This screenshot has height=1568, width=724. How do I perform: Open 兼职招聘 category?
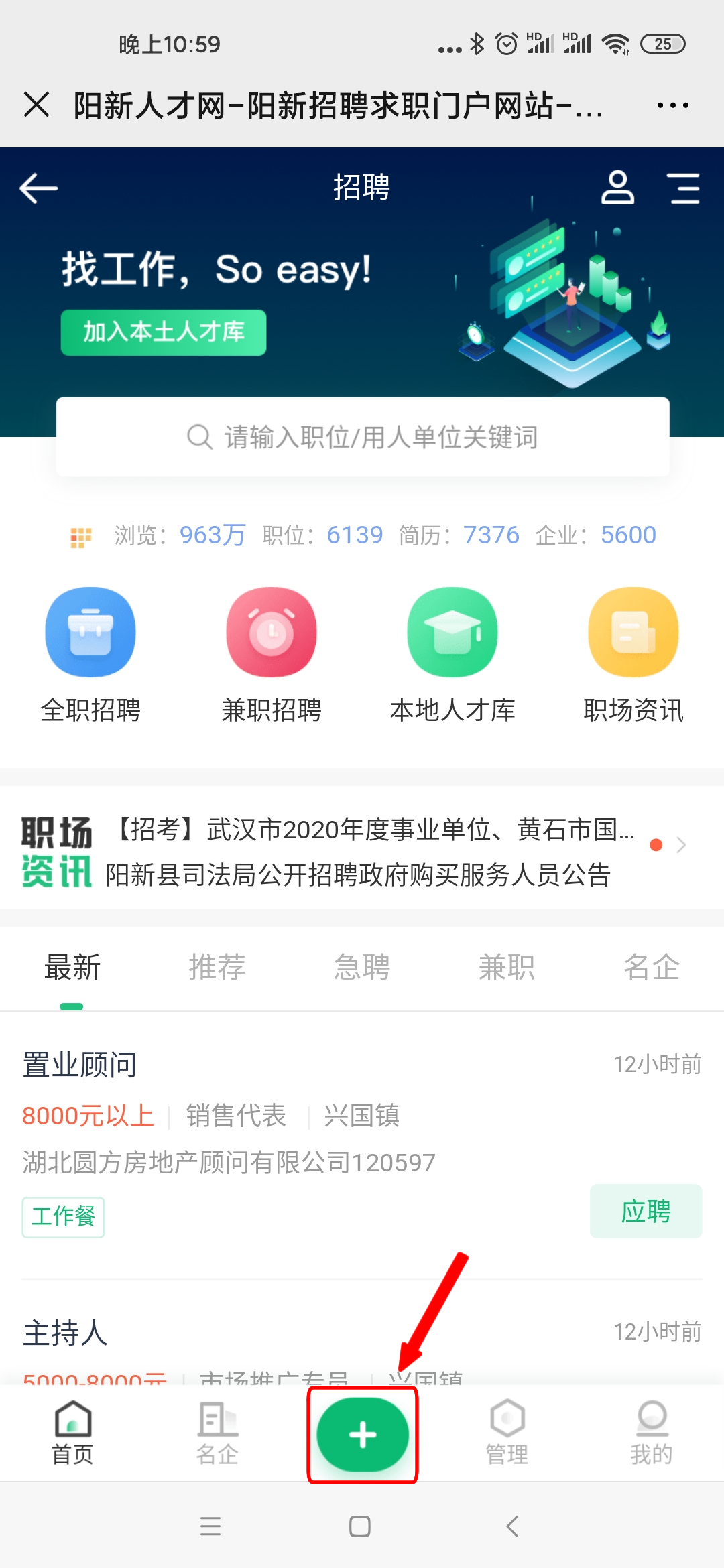click(x=271, y=655)
